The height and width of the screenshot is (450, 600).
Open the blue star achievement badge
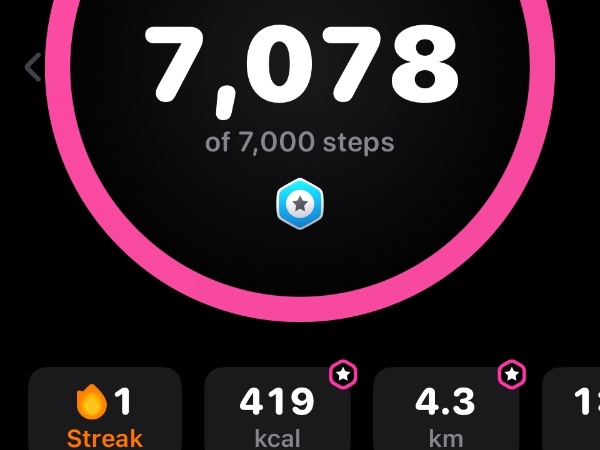[x=299, y=205]
